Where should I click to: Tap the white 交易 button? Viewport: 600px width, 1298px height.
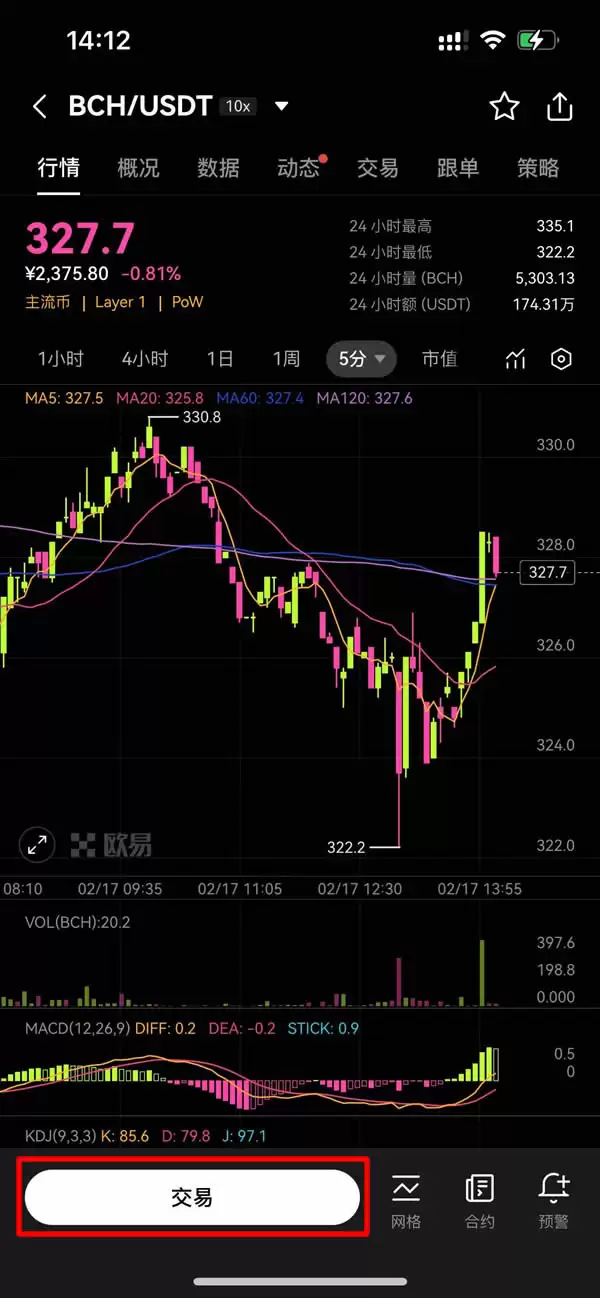[x=192, y=1197]
